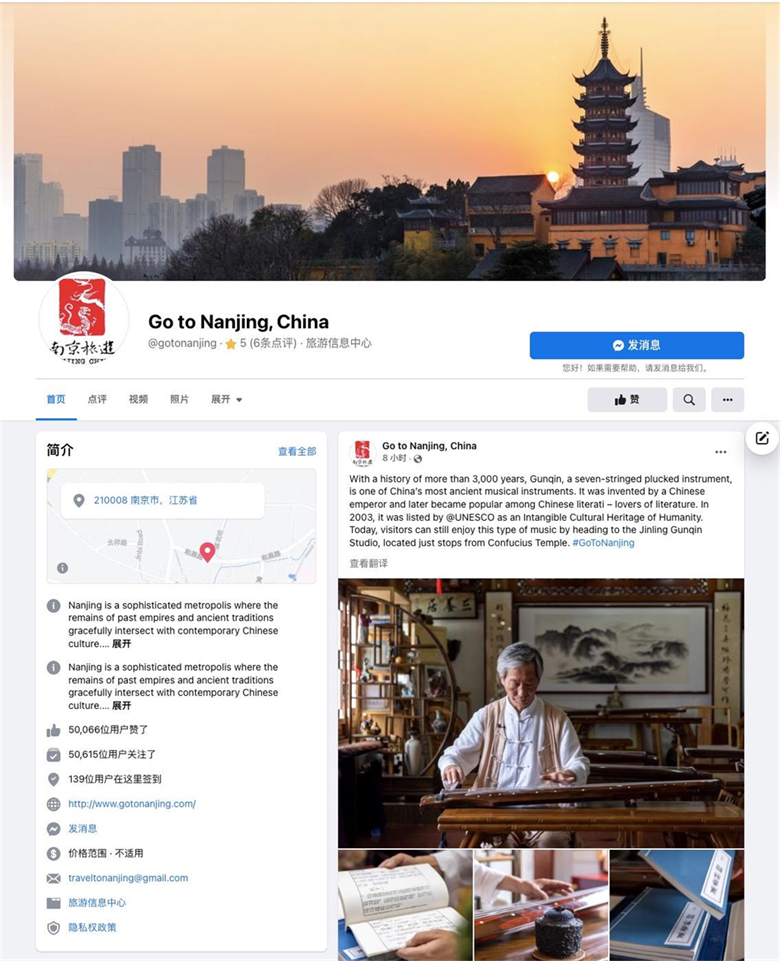The height and width of the screenshot is (961, 780).
Task: Open the page overflow menu
Action: 727,400
